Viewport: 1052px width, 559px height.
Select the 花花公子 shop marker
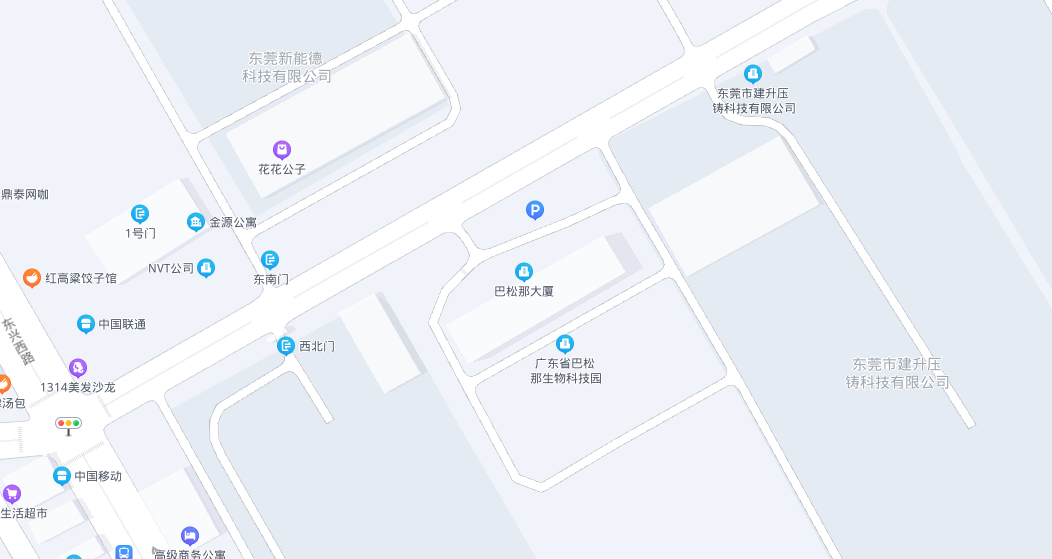tap(282, 150)
